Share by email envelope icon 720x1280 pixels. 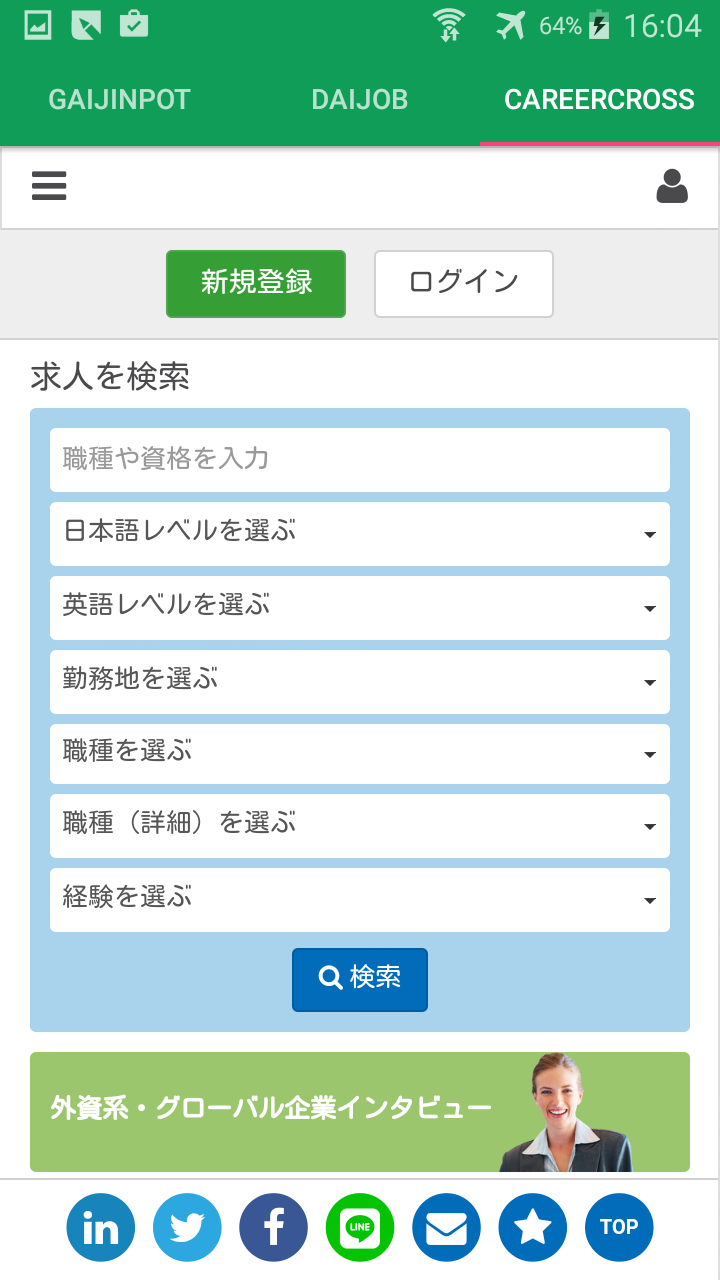446,1227
